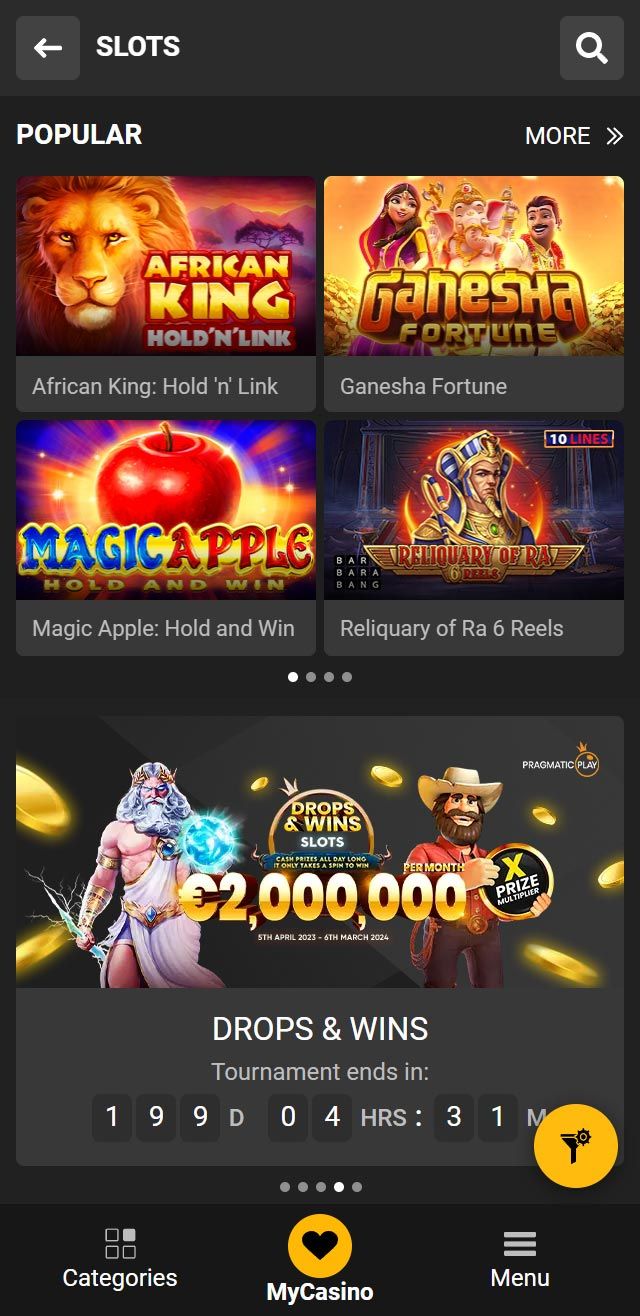The image size is (640, 1316).
Task: Open the MyCasino tab
Action: click(x=320, y=1260)
